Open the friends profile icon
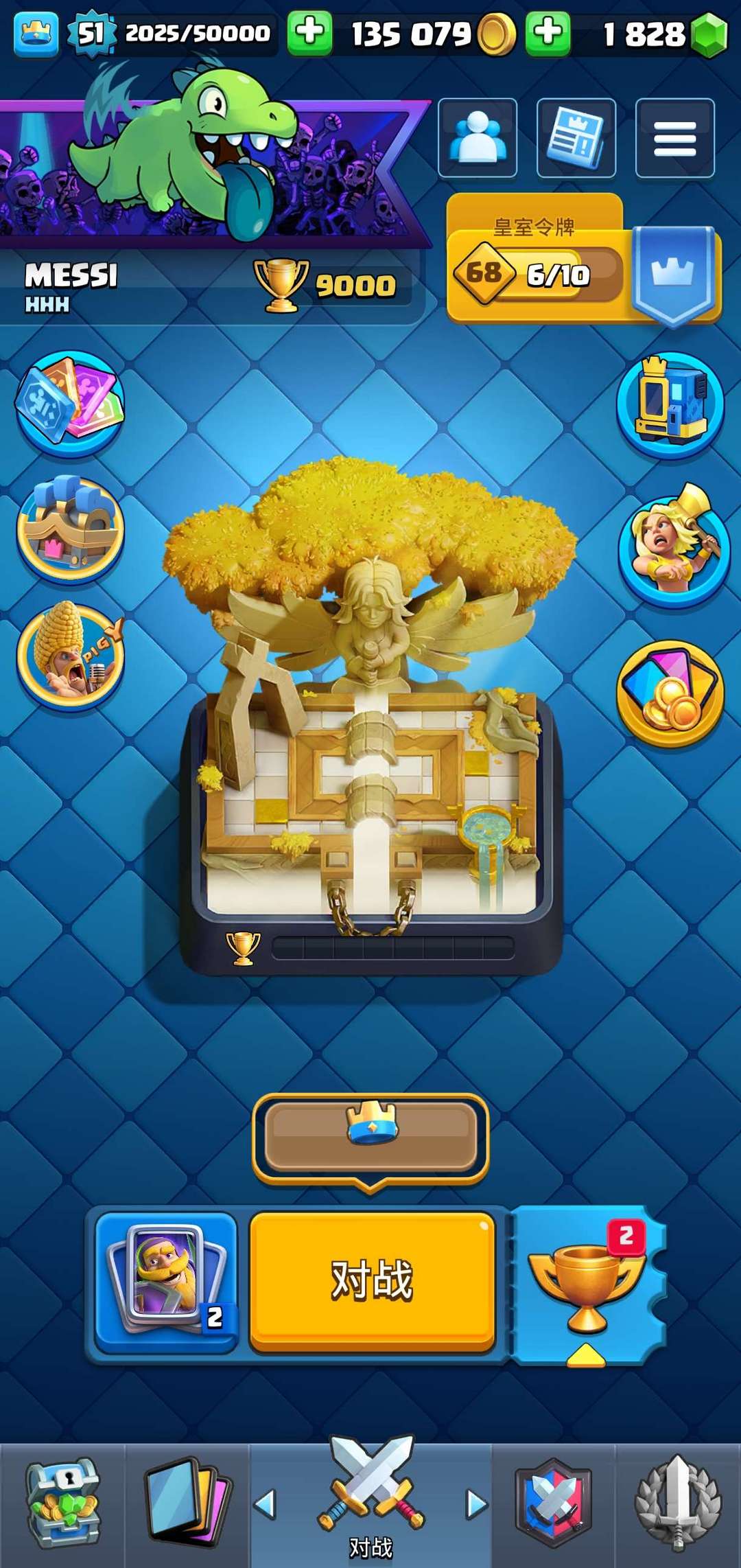The width and height of the screenshot is (741, 1568). pyautogui.click(x=478, y=138)
